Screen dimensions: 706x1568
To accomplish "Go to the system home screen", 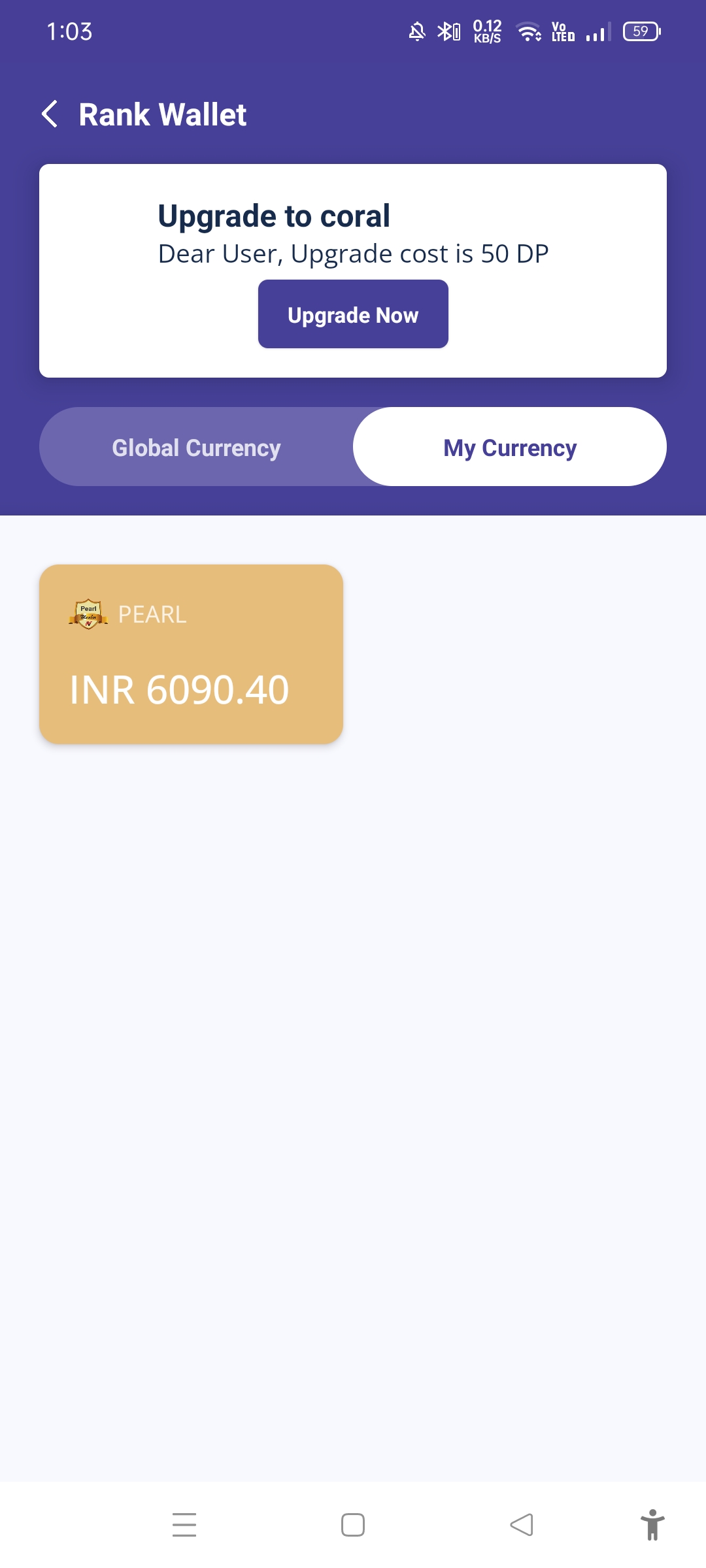I will 353,1525.
